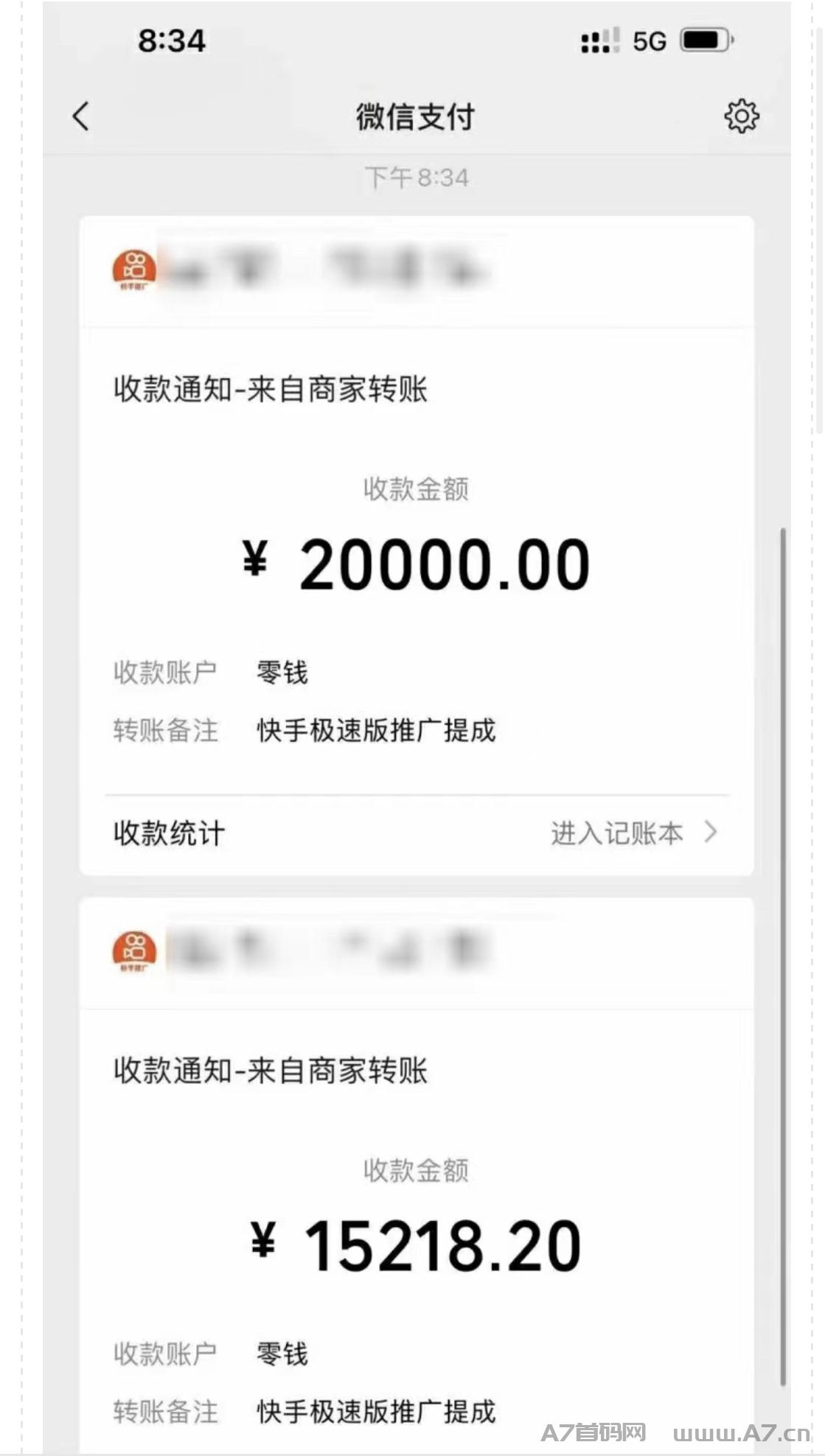This screenshot has width=825, height=1456.
Task: Tap the sender header above ¥20000.00
Action: pos(417,271)
